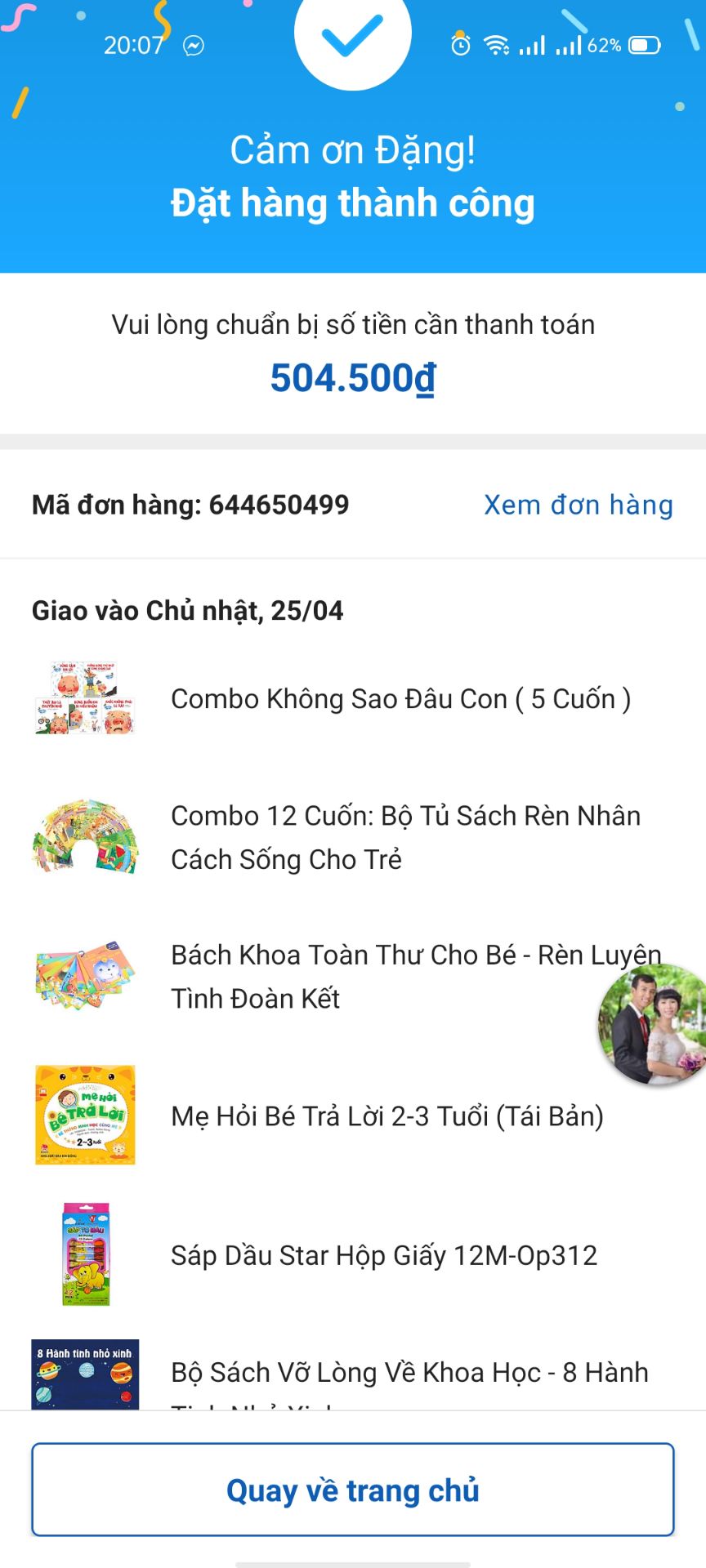The image size is (706, 1568).
Task: Click the 8 Hành Tinh Nhỏ Xinh cover
Action: pyautogui.click(x=86, y=1374)
